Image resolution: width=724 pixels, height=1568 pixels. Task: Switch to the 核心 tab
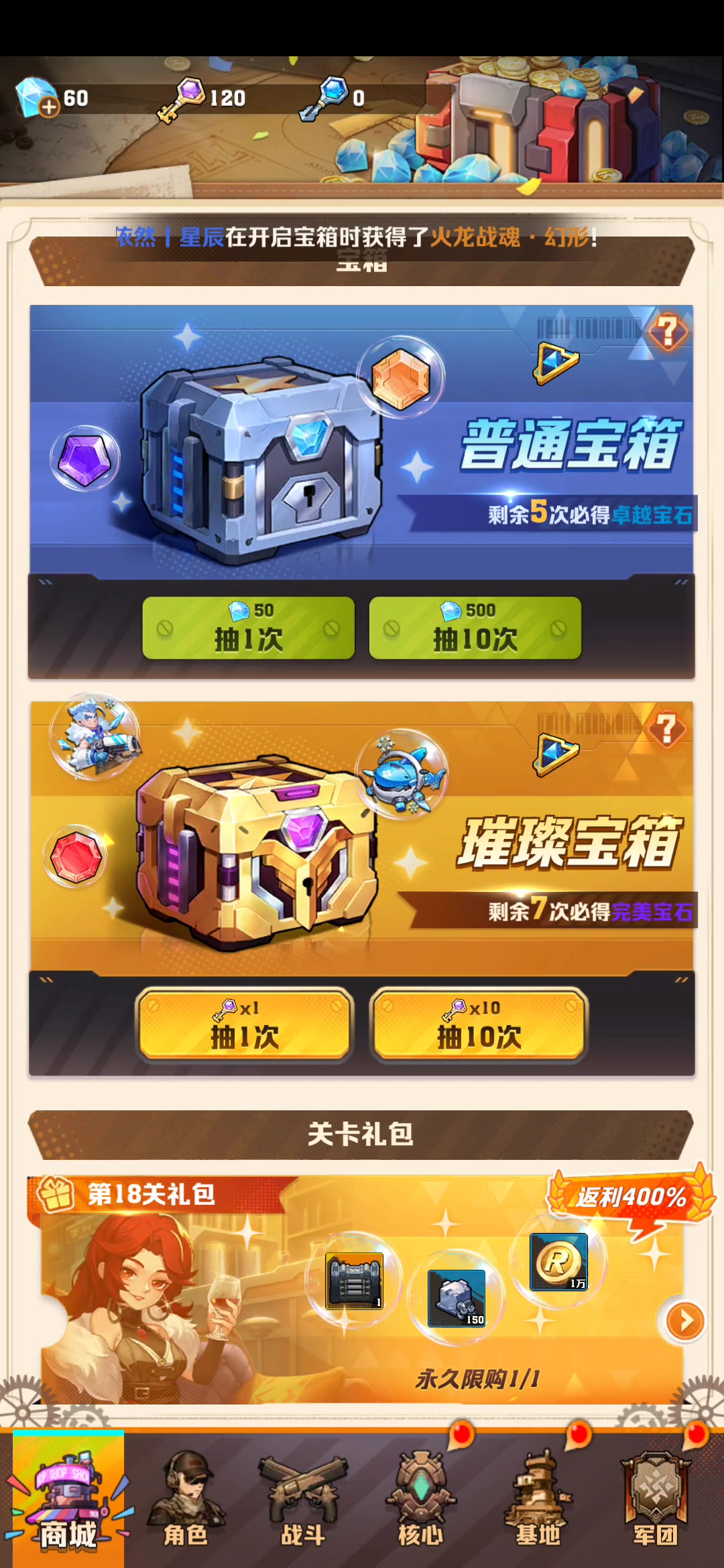(x=420, y=1500)
